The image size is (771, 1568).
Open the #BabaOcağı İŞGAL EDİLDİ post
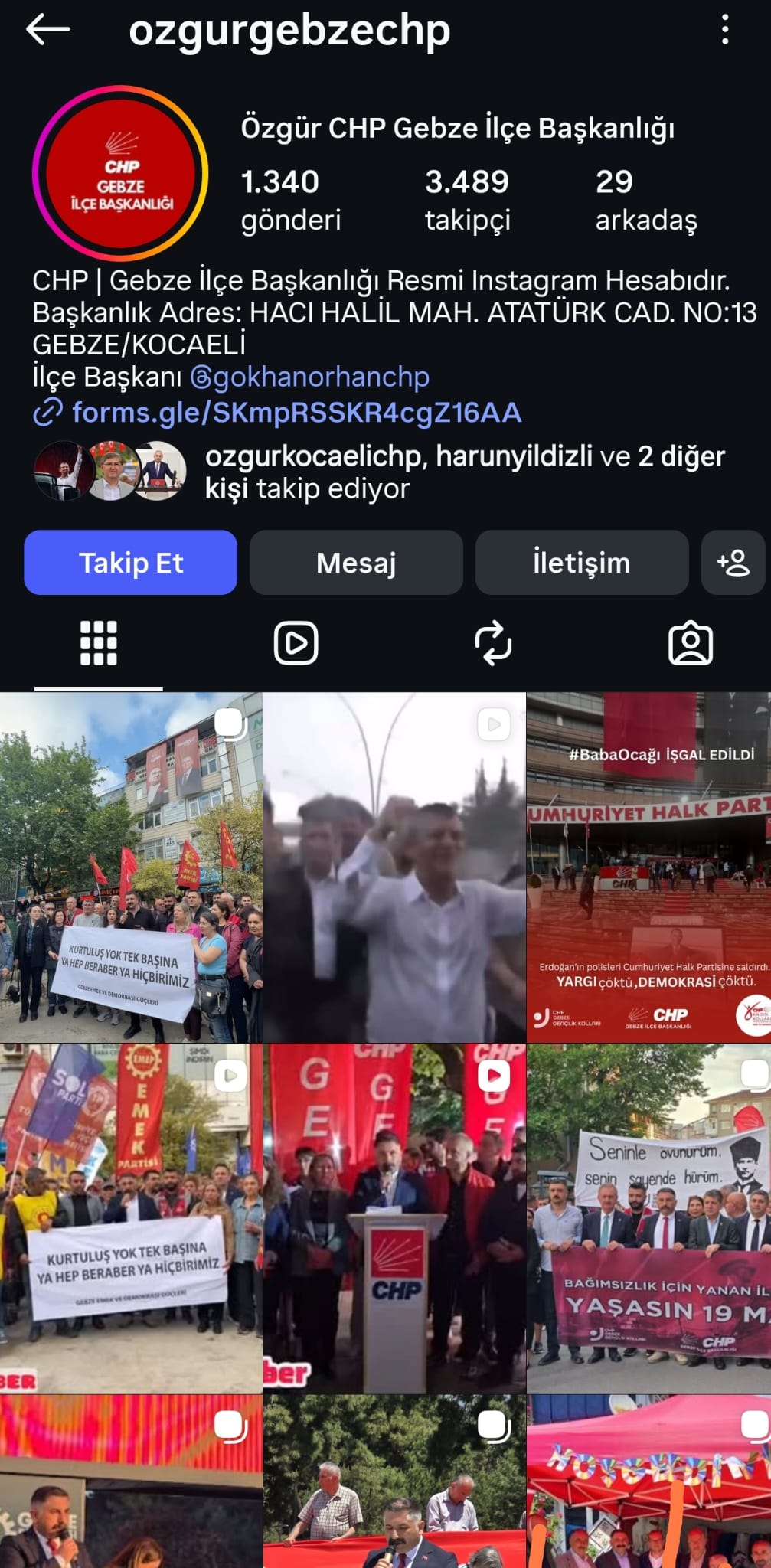pyautogui.click(x=648, y=867)
